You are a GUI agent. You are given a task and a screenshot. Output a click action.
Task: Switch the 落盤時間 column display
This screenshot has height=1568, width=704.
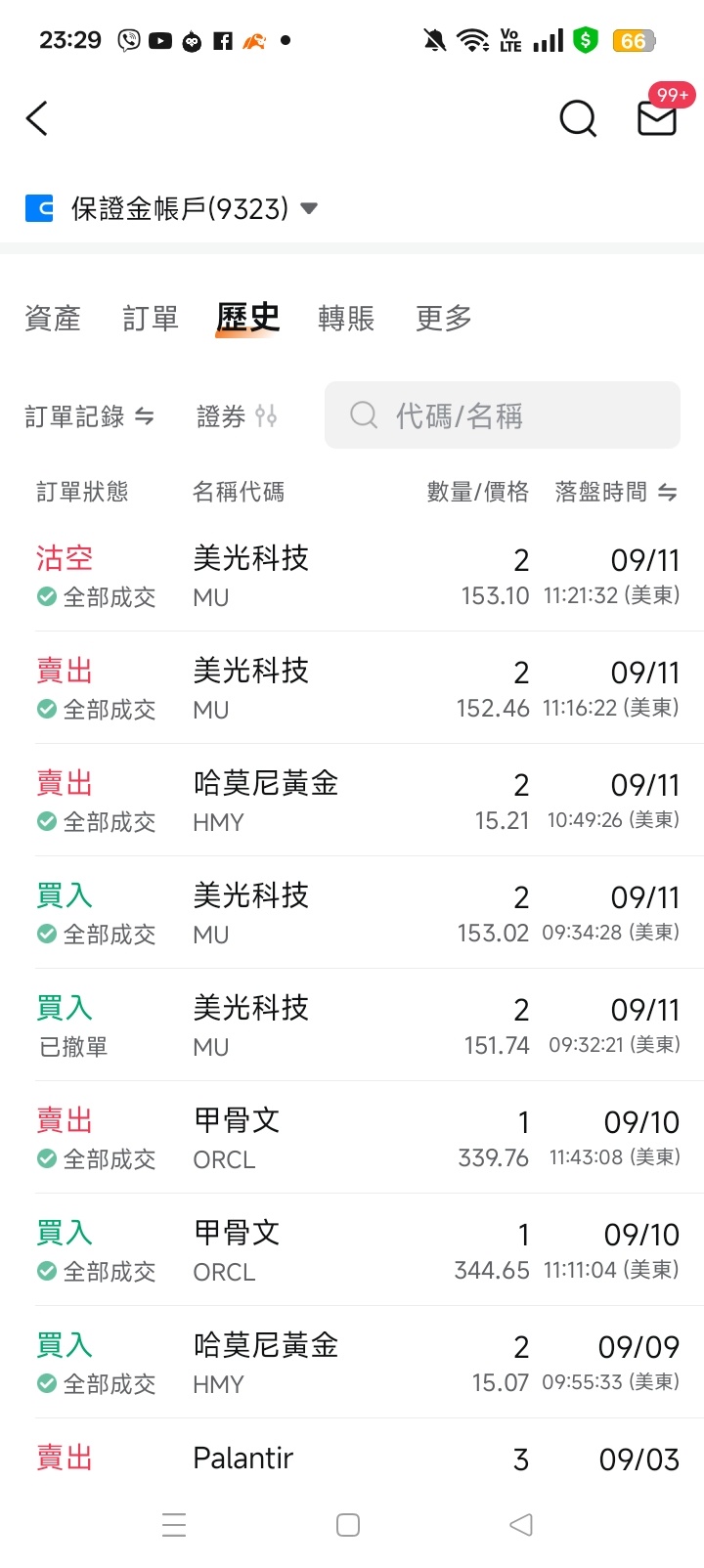616,492
